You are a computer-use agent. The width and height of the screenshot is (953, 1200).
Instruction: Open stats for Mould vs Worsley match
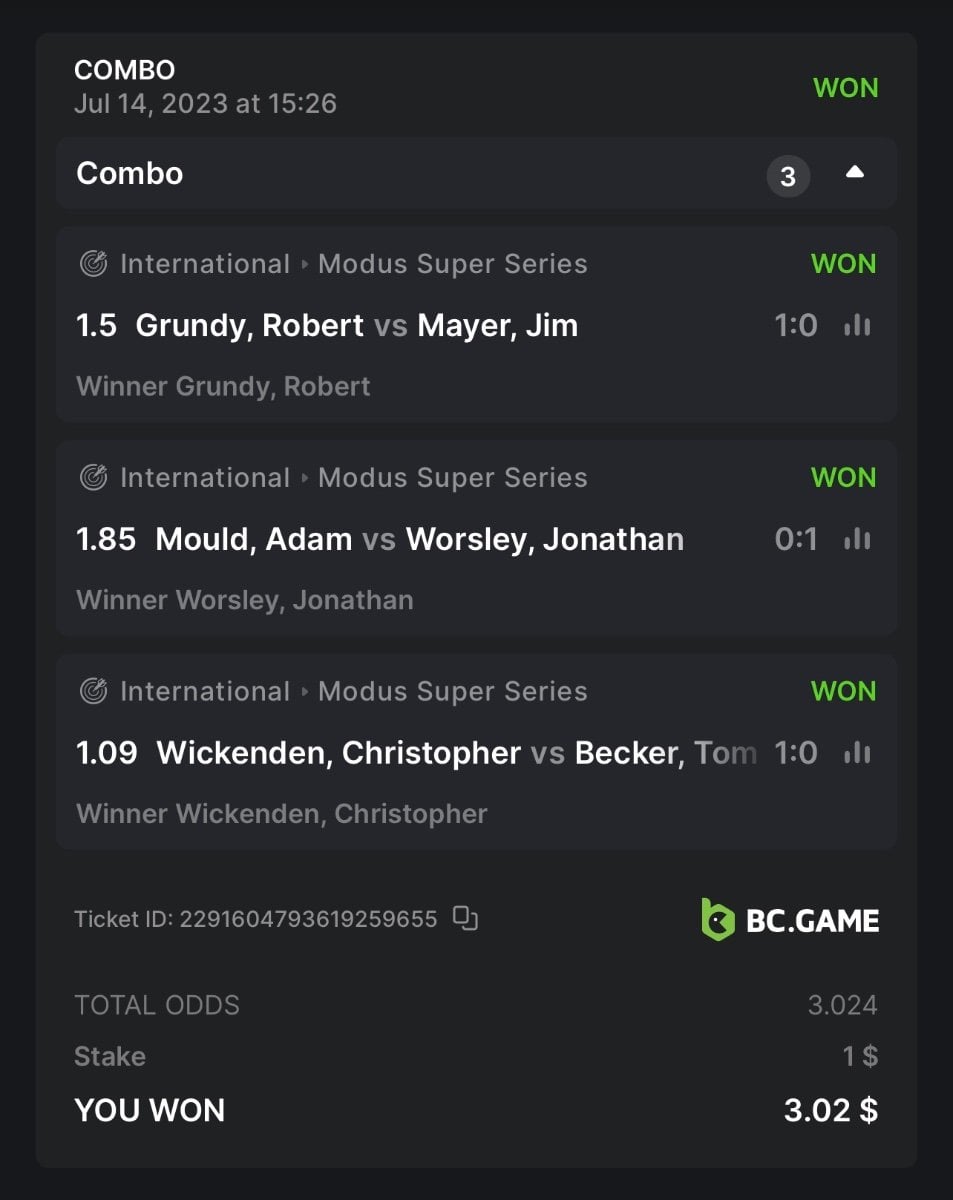[857, 539]
